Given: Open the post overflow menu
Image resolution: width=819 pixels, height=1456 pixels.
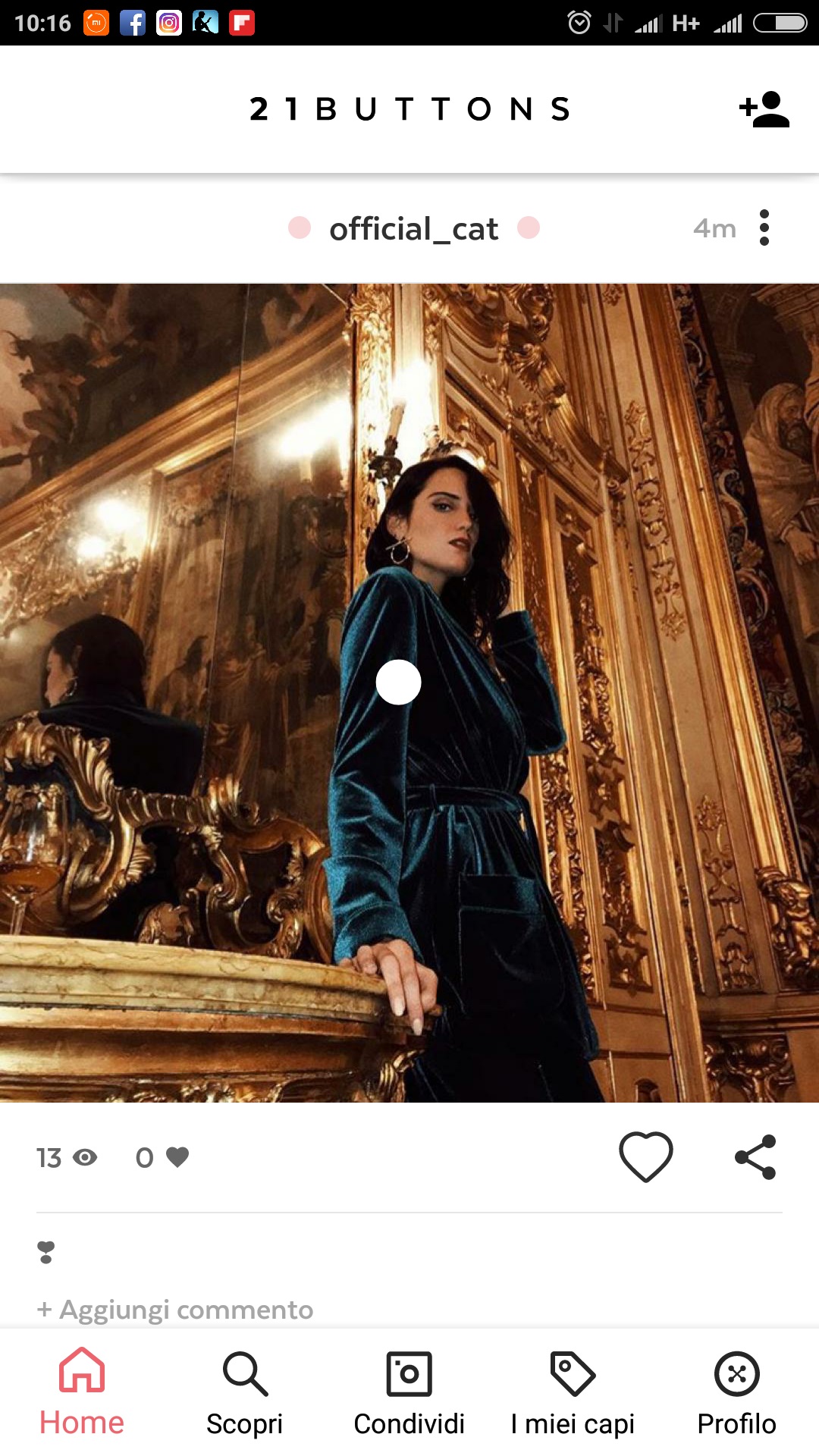Looking at the screenshot, I should click(764, 227).
